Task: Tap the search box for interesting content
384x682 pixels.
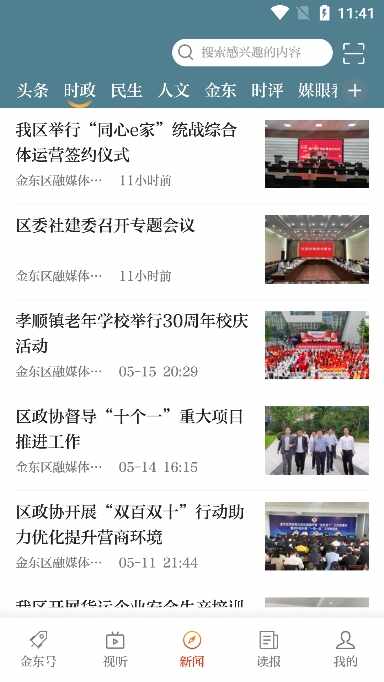Action: (x=252, y=53)
